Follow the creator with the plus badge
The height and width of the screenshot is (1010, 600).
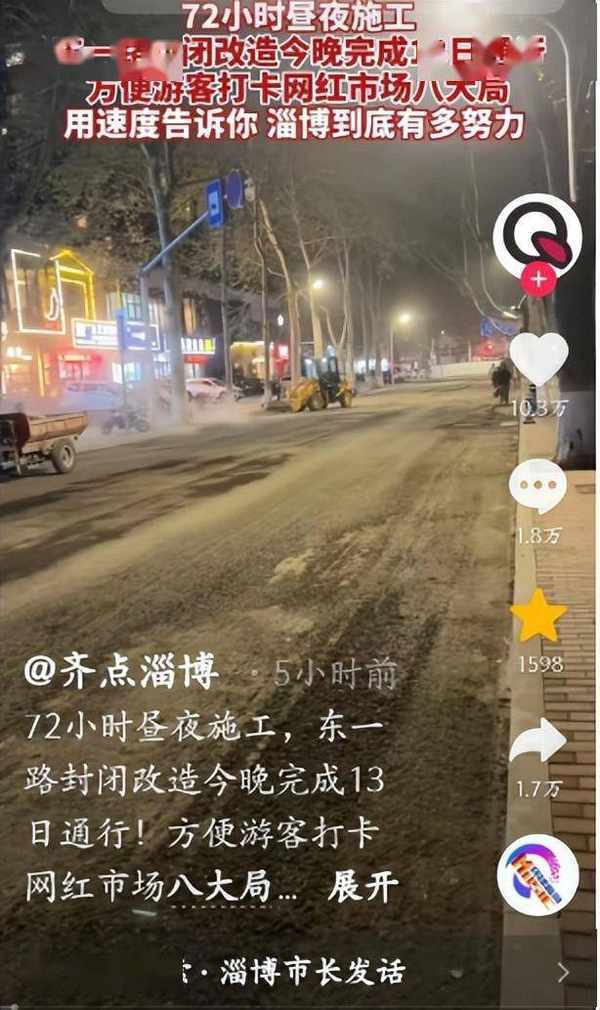[537, 280]
